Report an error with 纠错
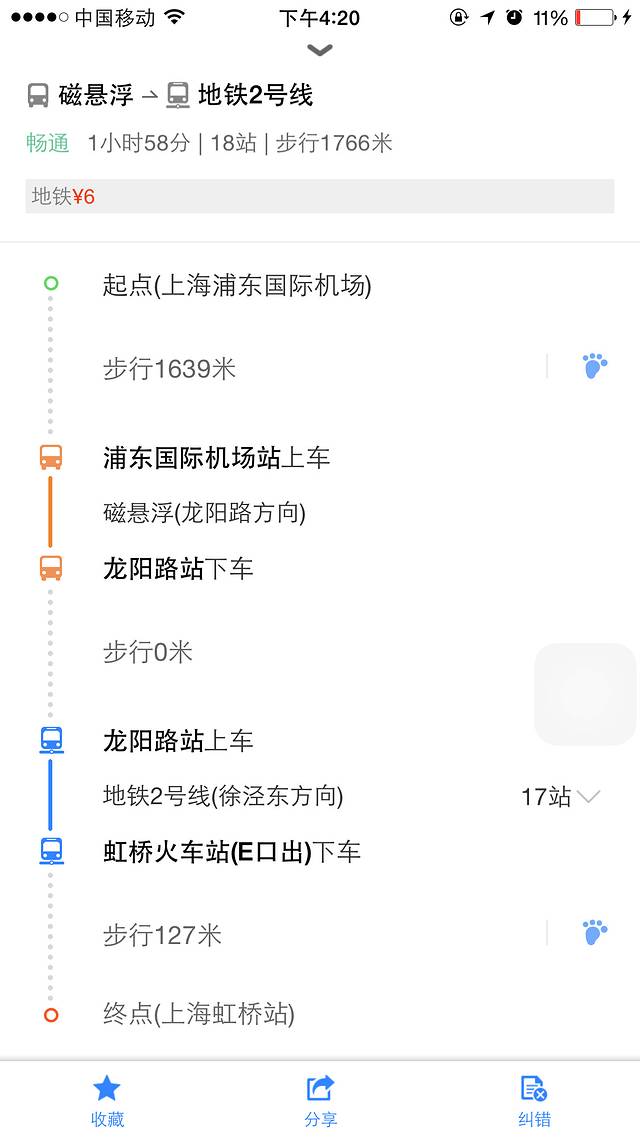 533,1100
